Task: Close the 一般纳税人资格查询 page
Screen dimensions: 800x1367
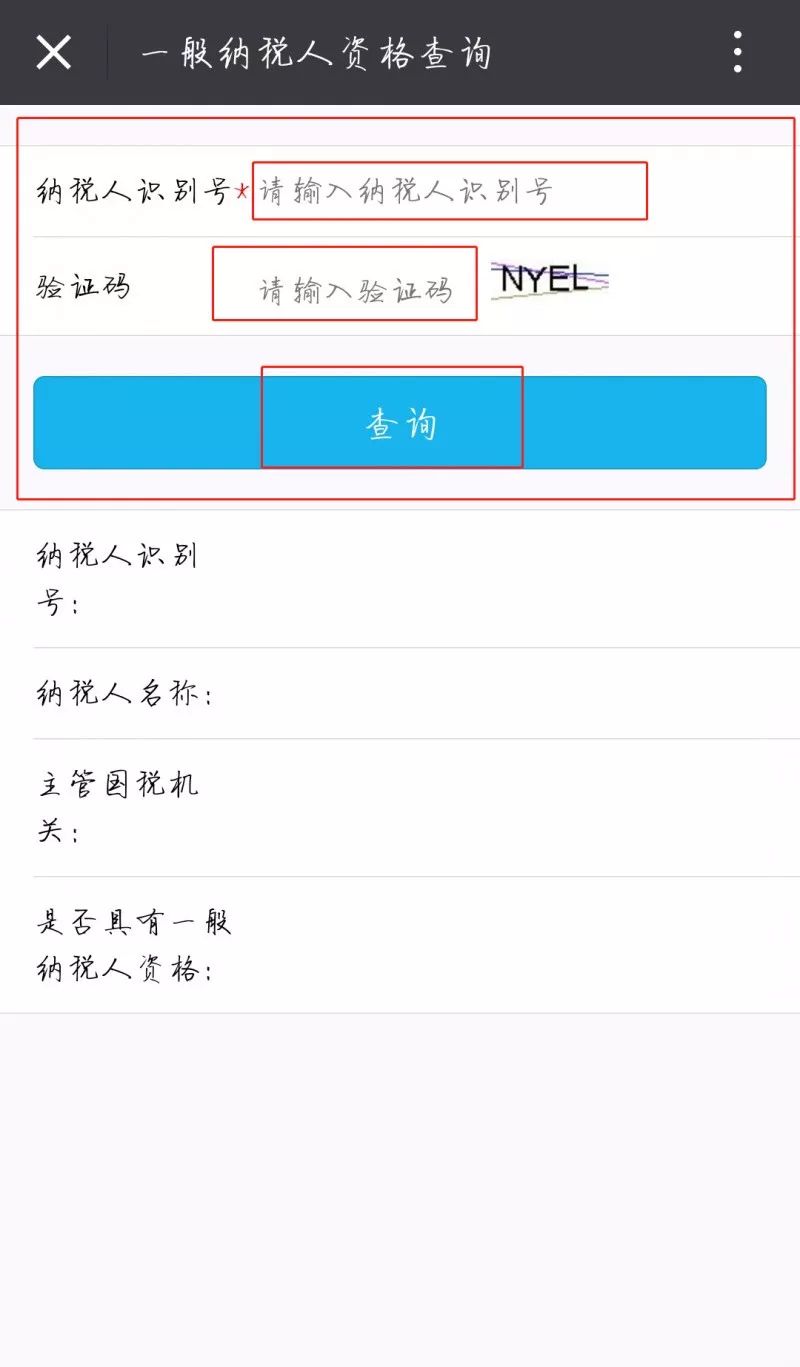Action: click(x=53, y=52)
